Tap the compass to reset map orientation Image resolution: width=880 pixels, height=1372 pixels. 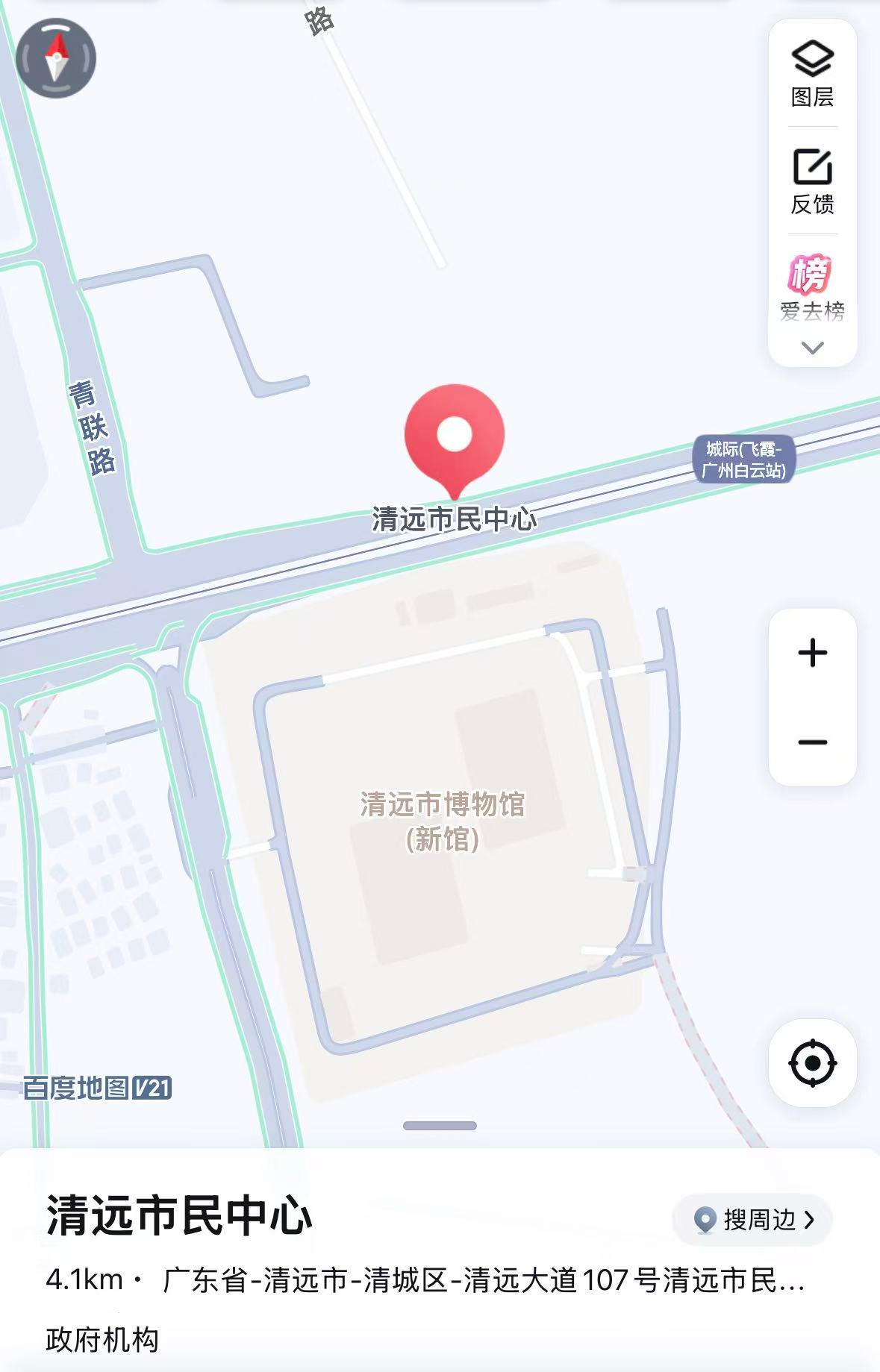56,58
